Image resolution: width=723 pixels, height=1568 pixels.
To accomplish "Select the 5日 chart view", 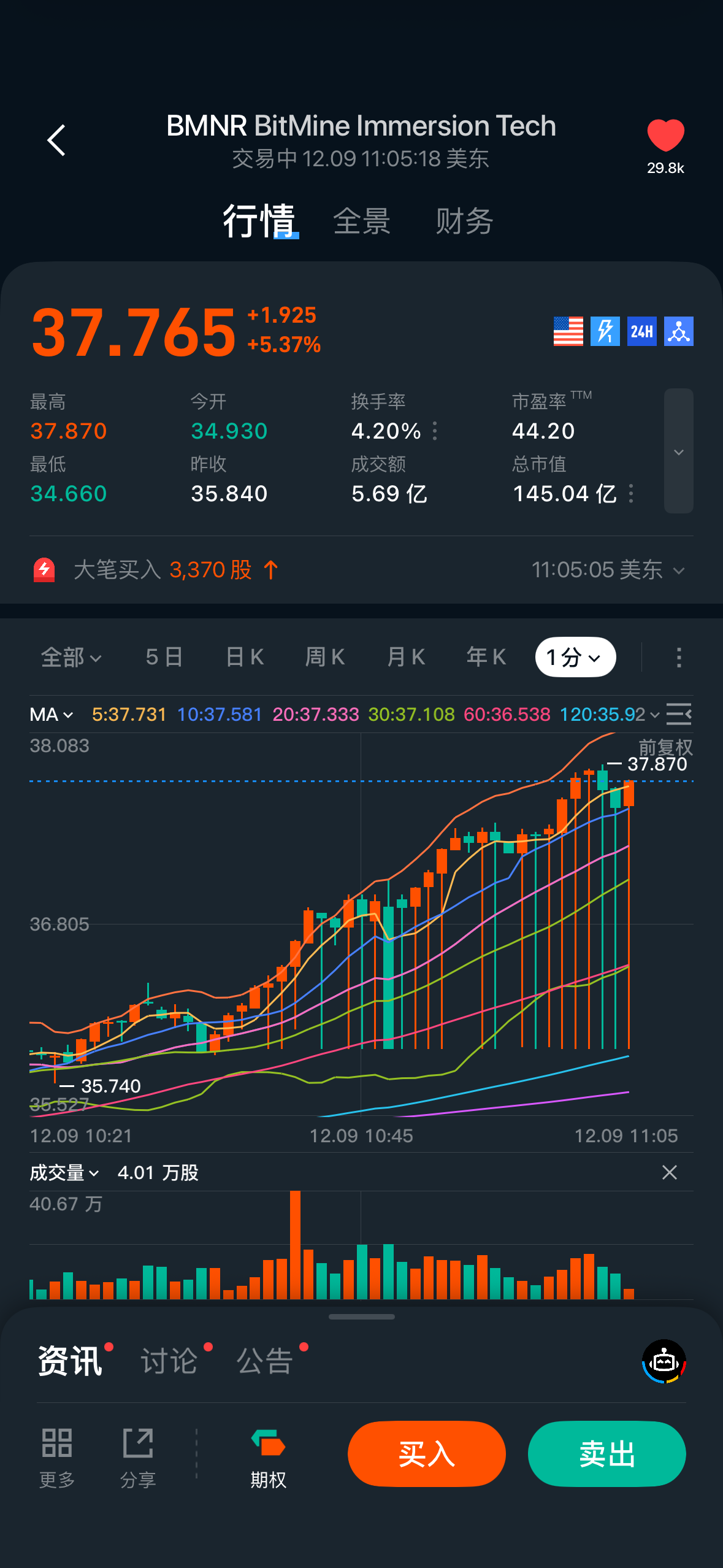I will [164, 658].
